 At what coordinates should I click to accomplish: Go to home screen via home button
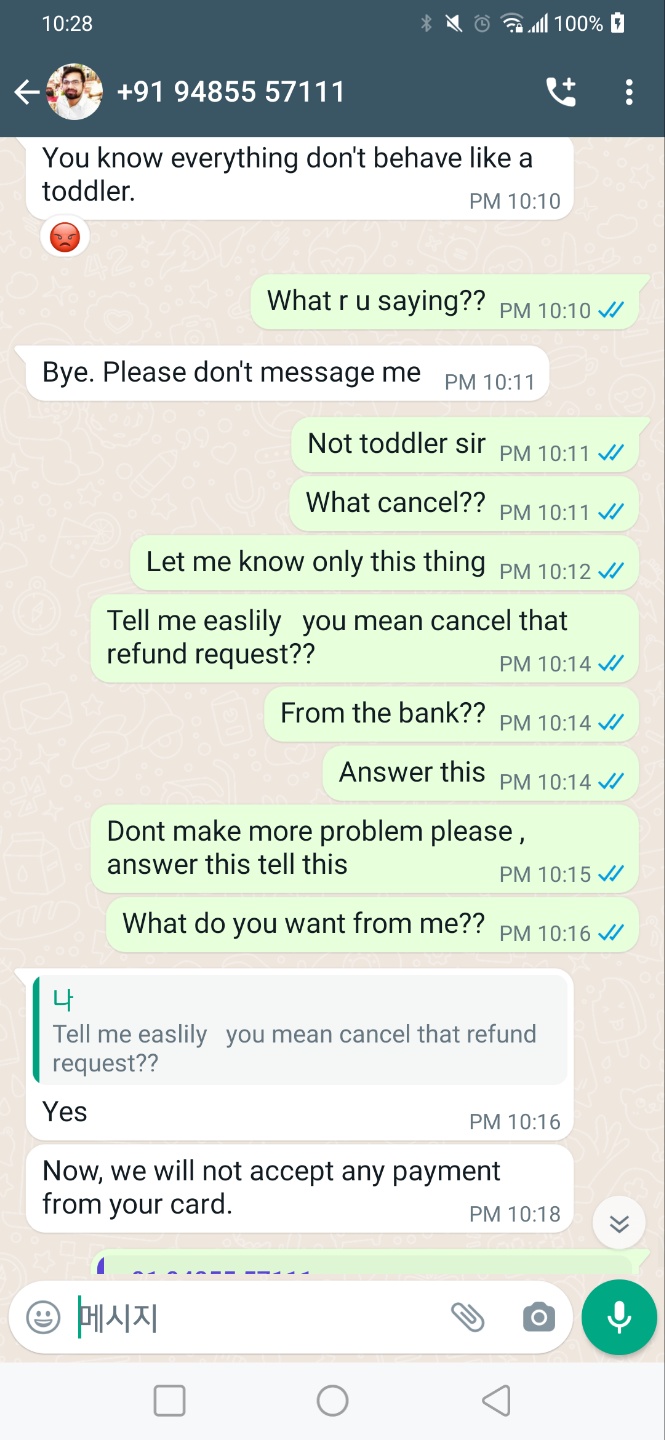point(332,1401)
